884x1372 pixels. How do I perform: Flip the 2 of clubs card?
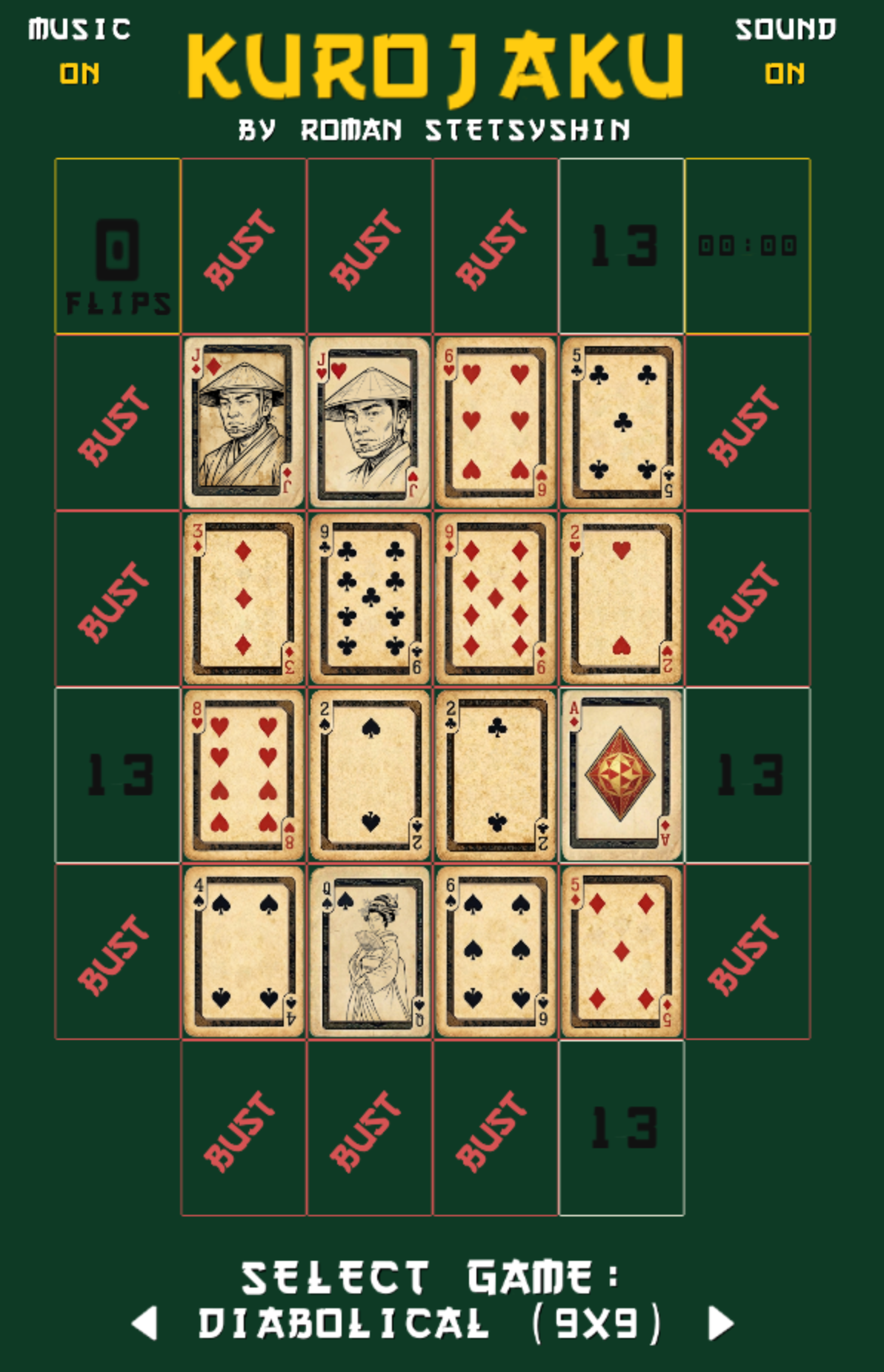[x=496, y=775]
